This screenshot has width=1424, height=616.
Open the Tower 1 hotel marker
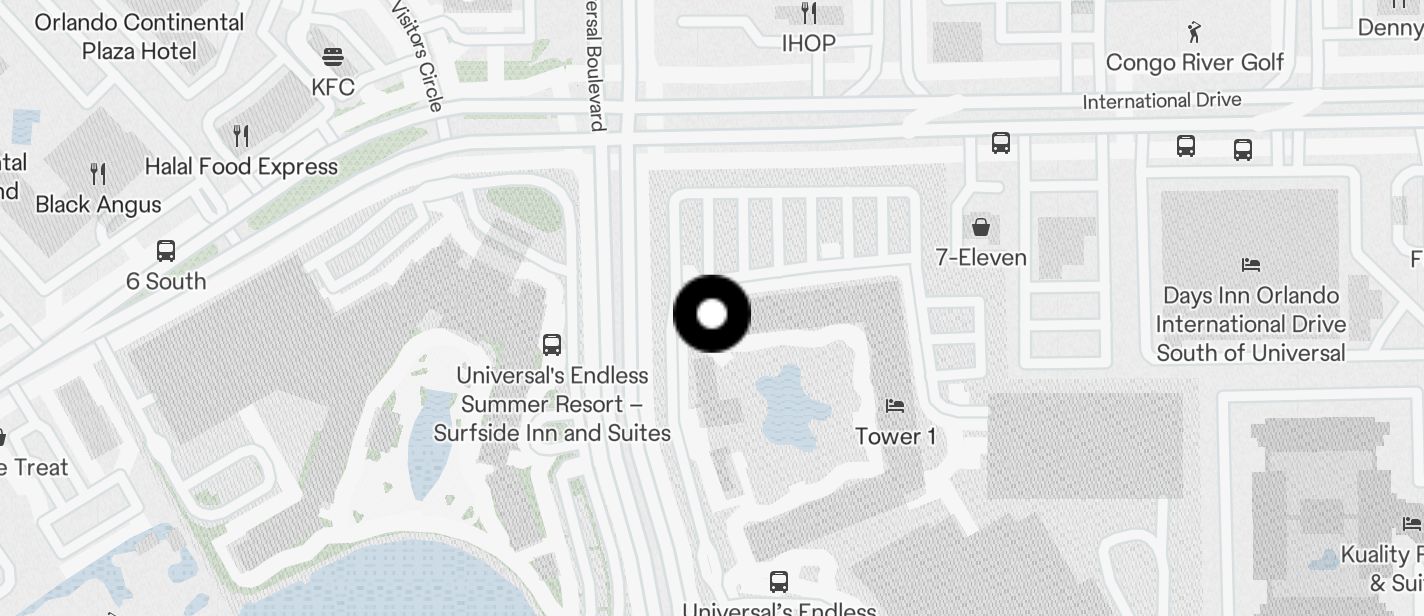[895, 406]
